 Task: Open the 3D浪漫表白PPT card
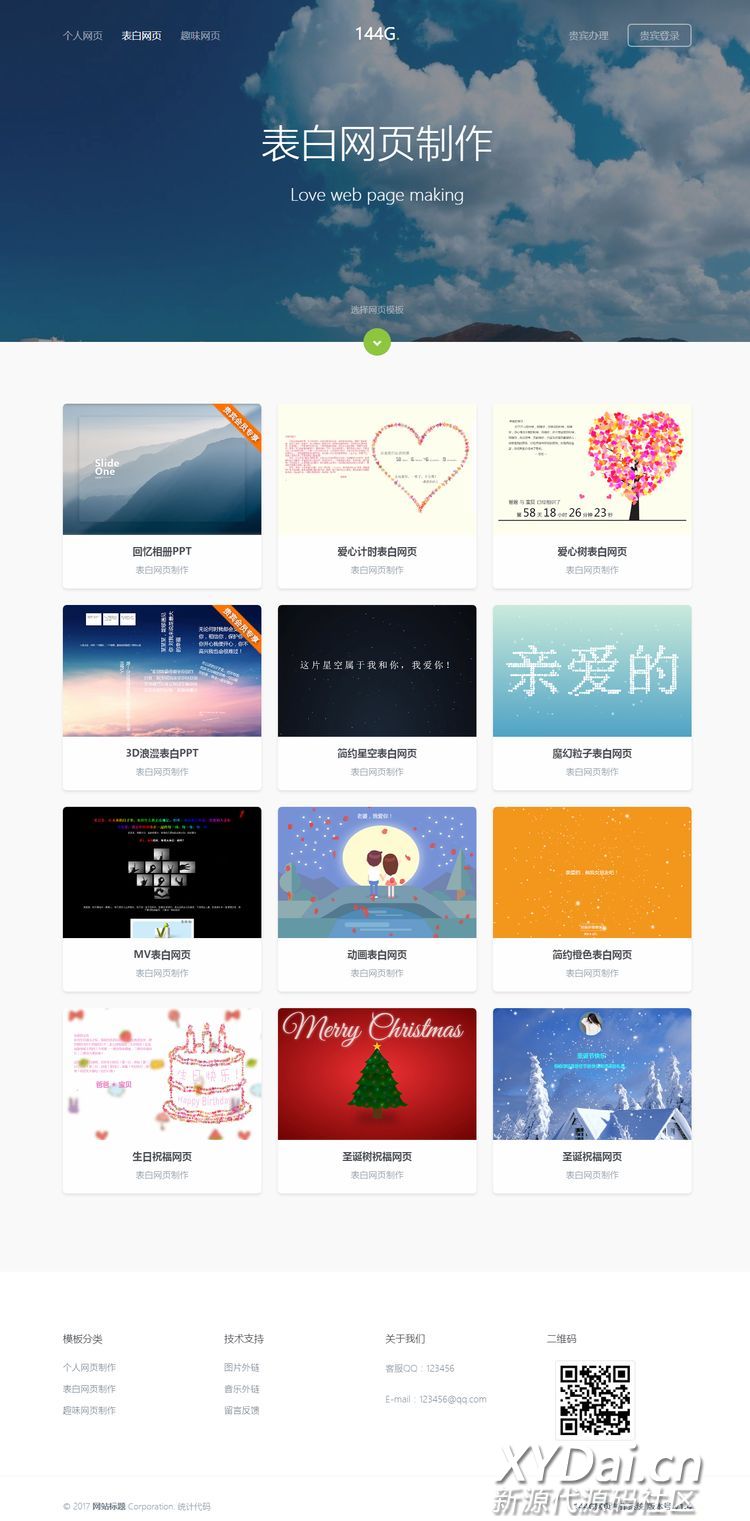point(162,671)
